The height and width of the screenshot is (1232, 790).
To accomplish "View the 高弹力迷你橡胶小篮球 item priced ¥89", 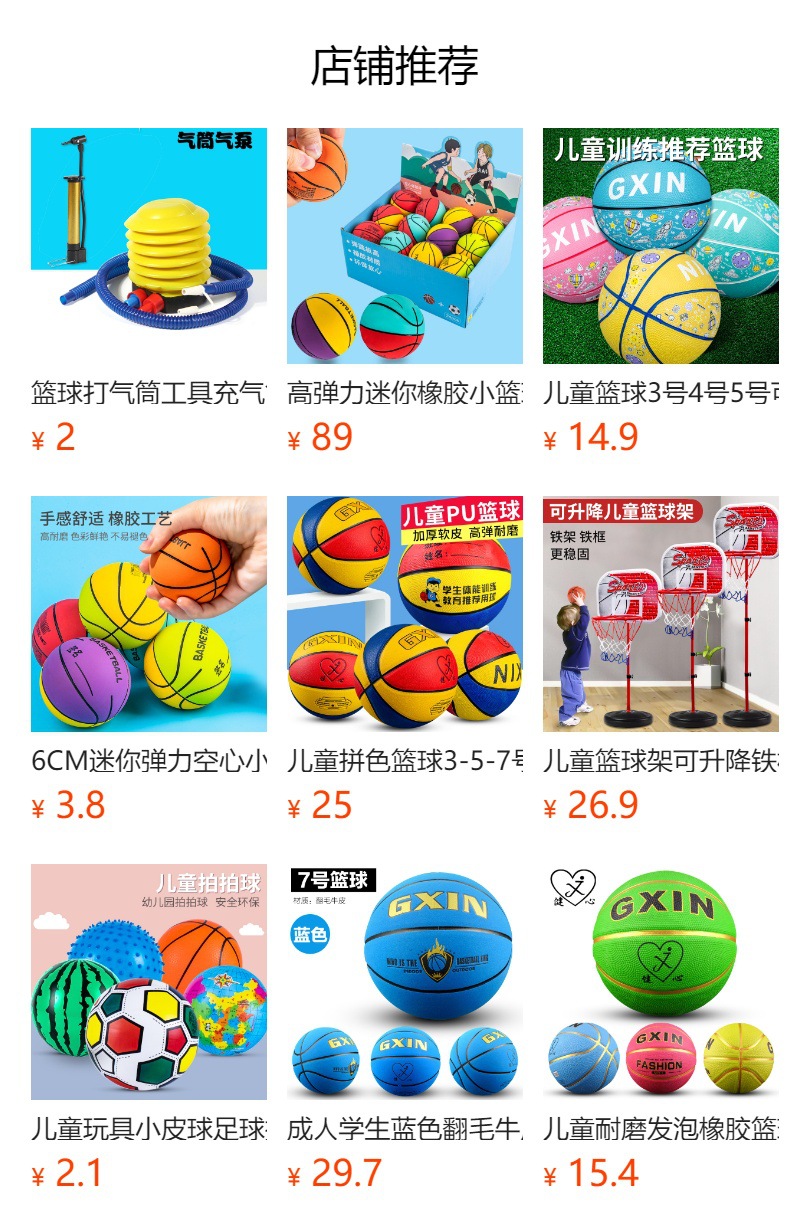I will [405, 246].
